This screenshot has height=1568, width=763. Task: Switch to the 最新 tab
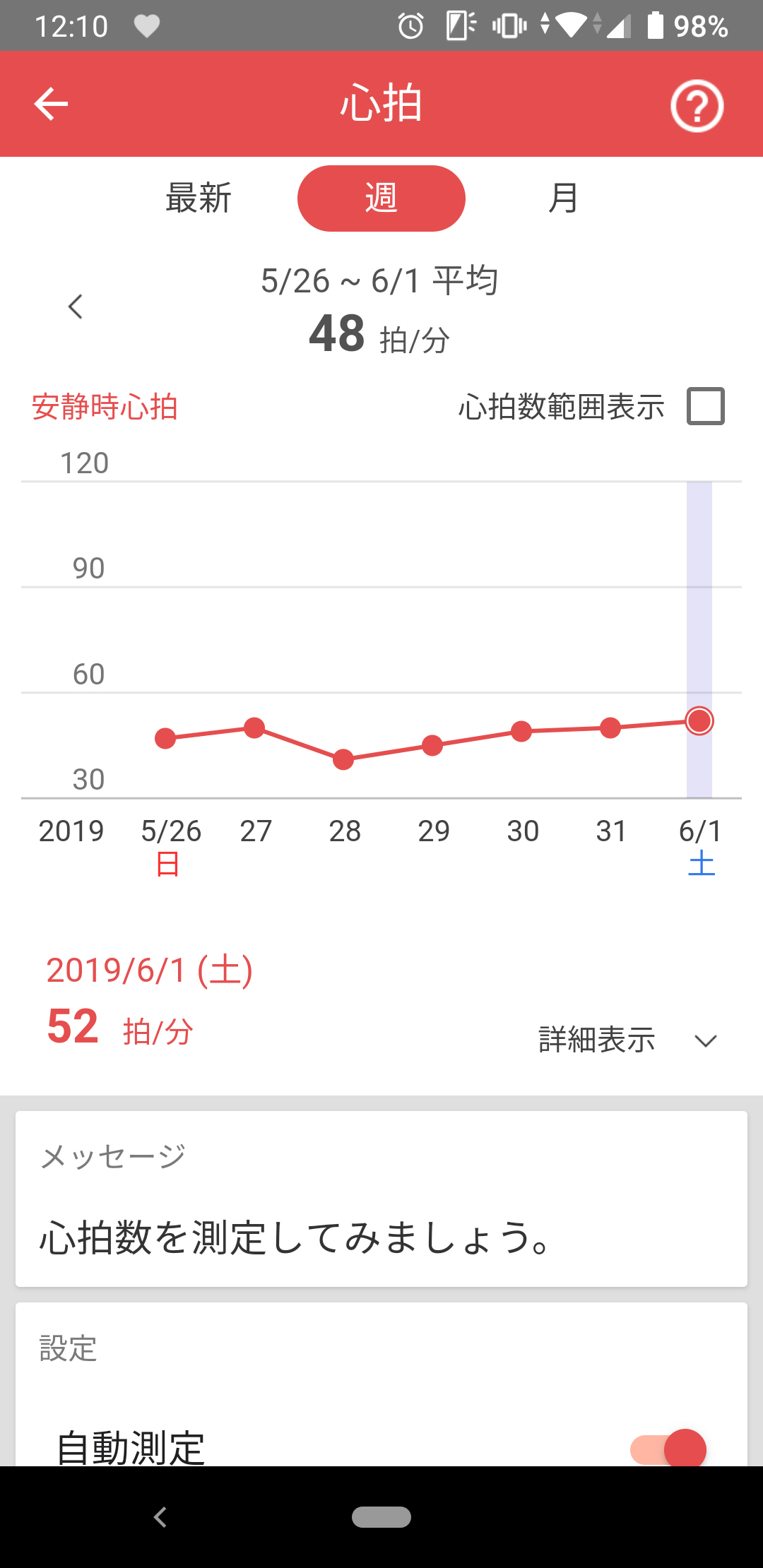[x=199, y=198]
